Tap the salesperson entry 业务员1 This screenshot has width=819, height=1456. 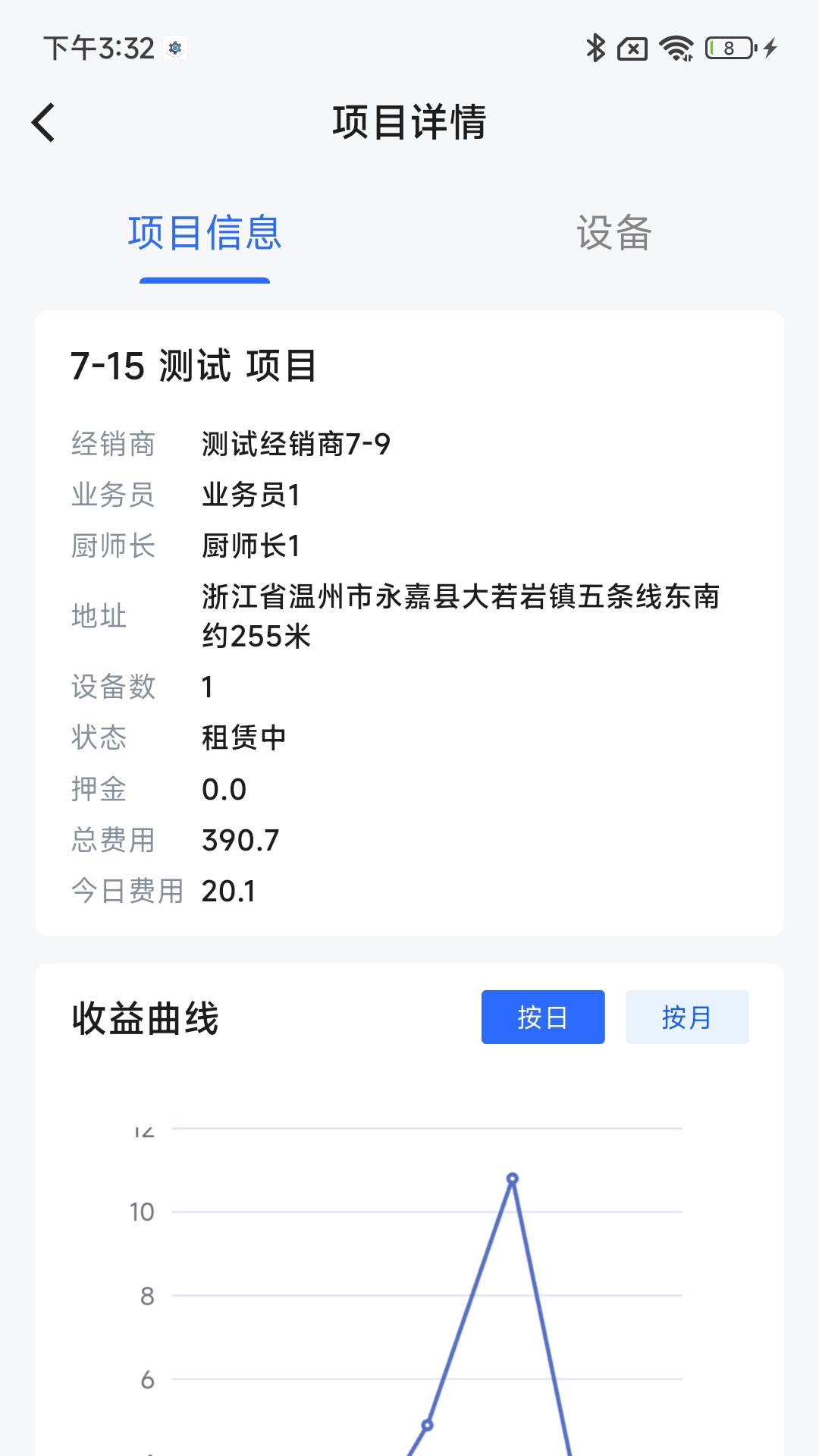(x=250, y=495)
